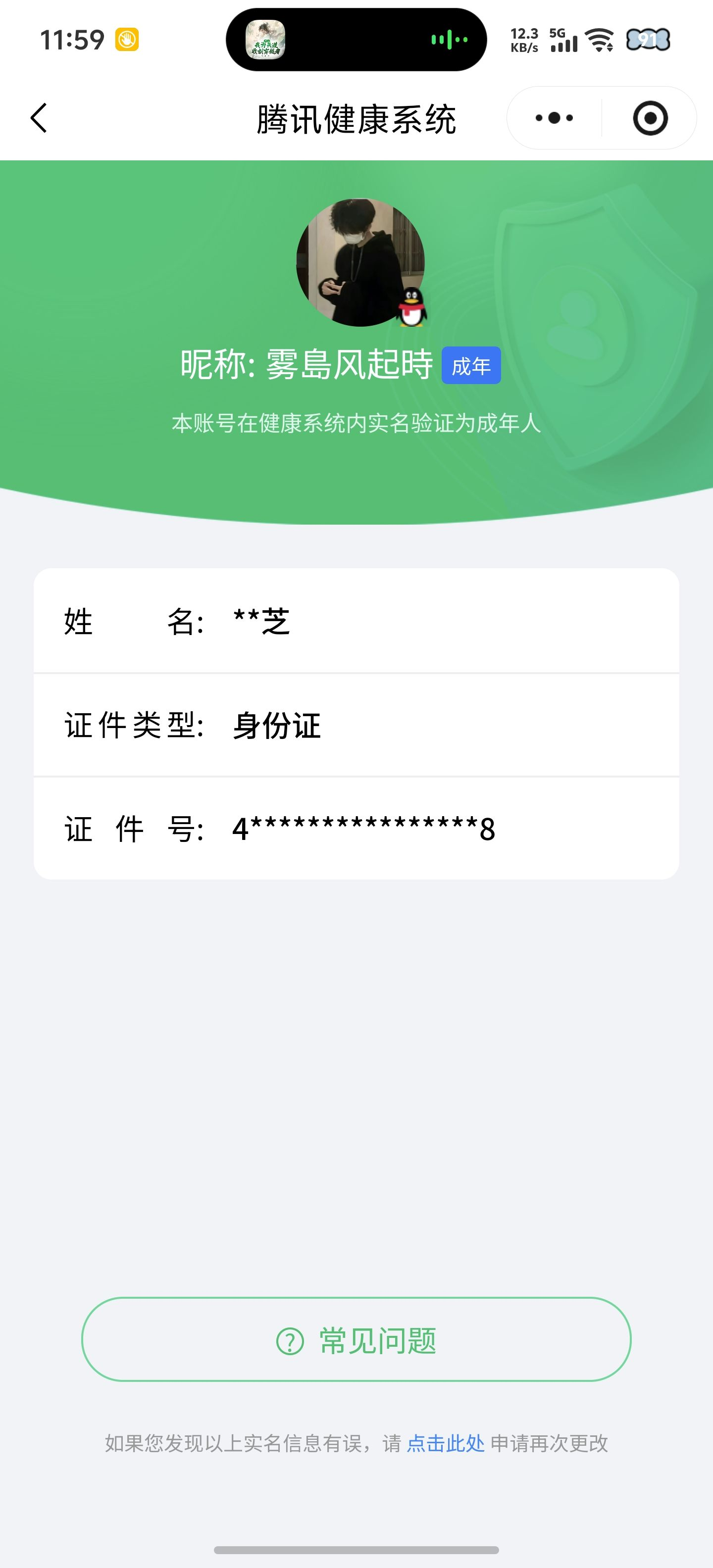
Task: Tap the green audio waveform indicator
Action: point(448,39)
